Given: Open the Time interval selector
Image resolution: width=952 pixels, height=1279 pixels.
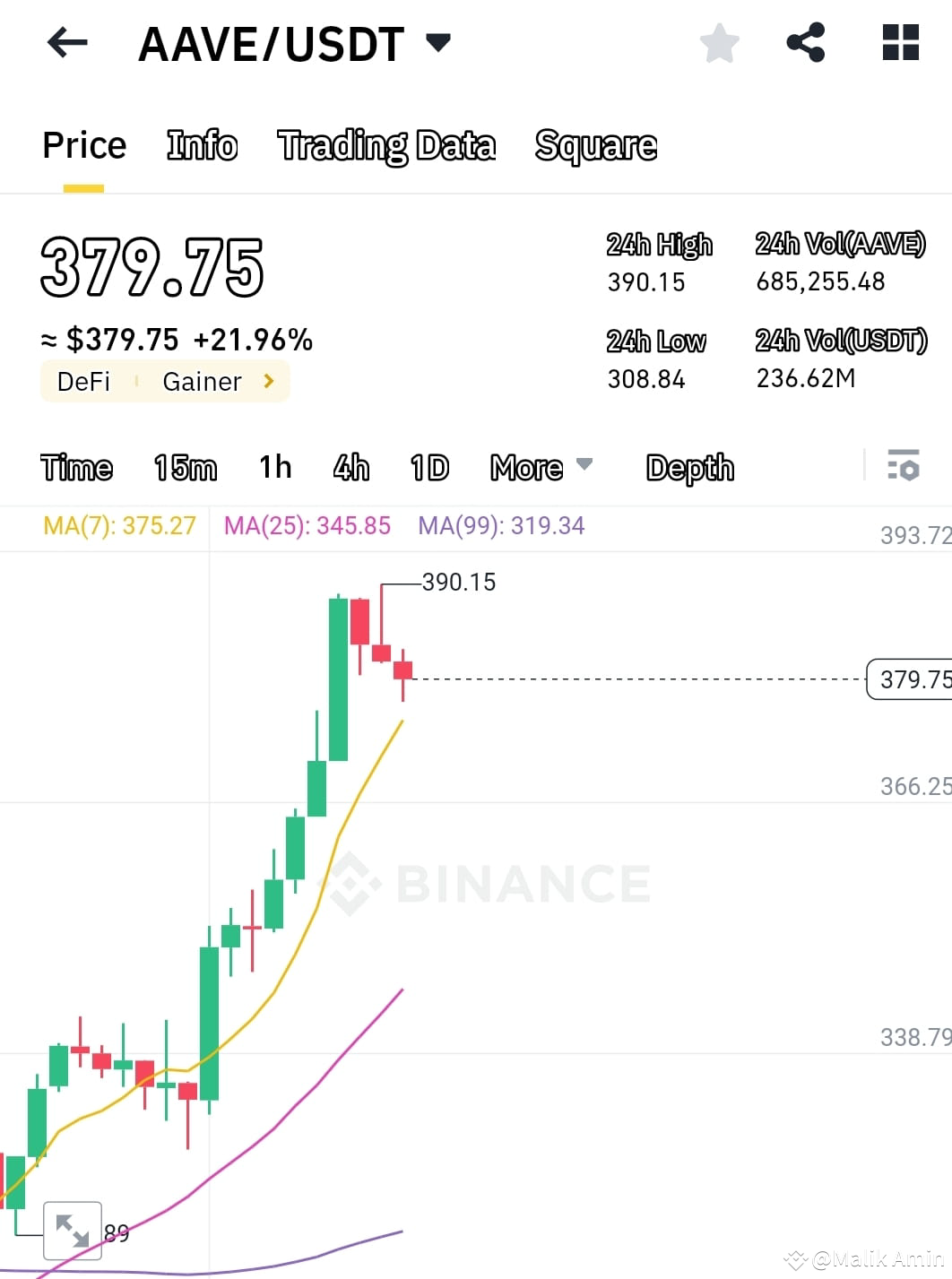Looking at the screenshot, I should [x=75, y=467].
